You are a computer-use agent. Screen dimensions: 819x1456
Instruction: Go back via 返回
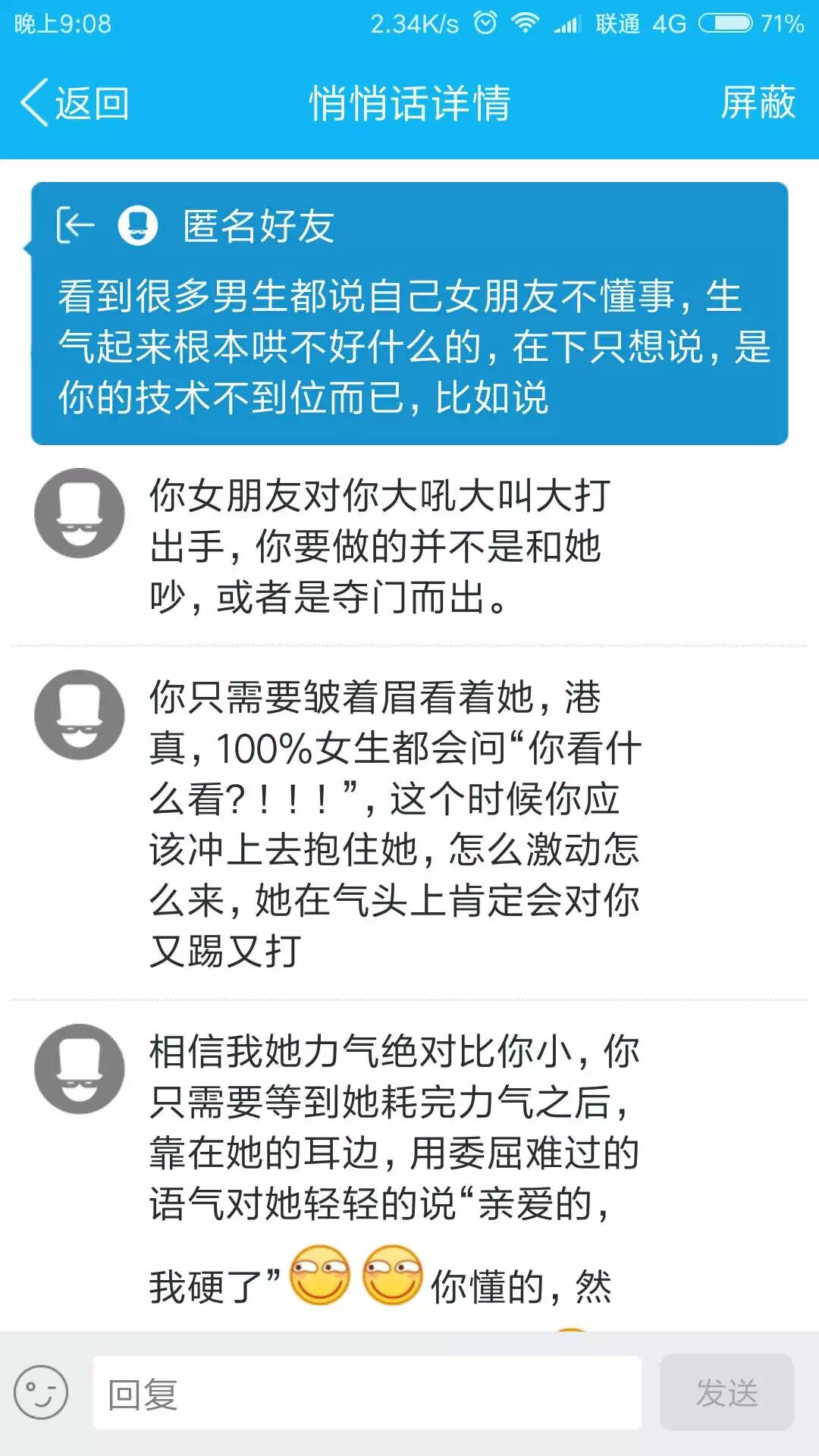click(74, 103)
